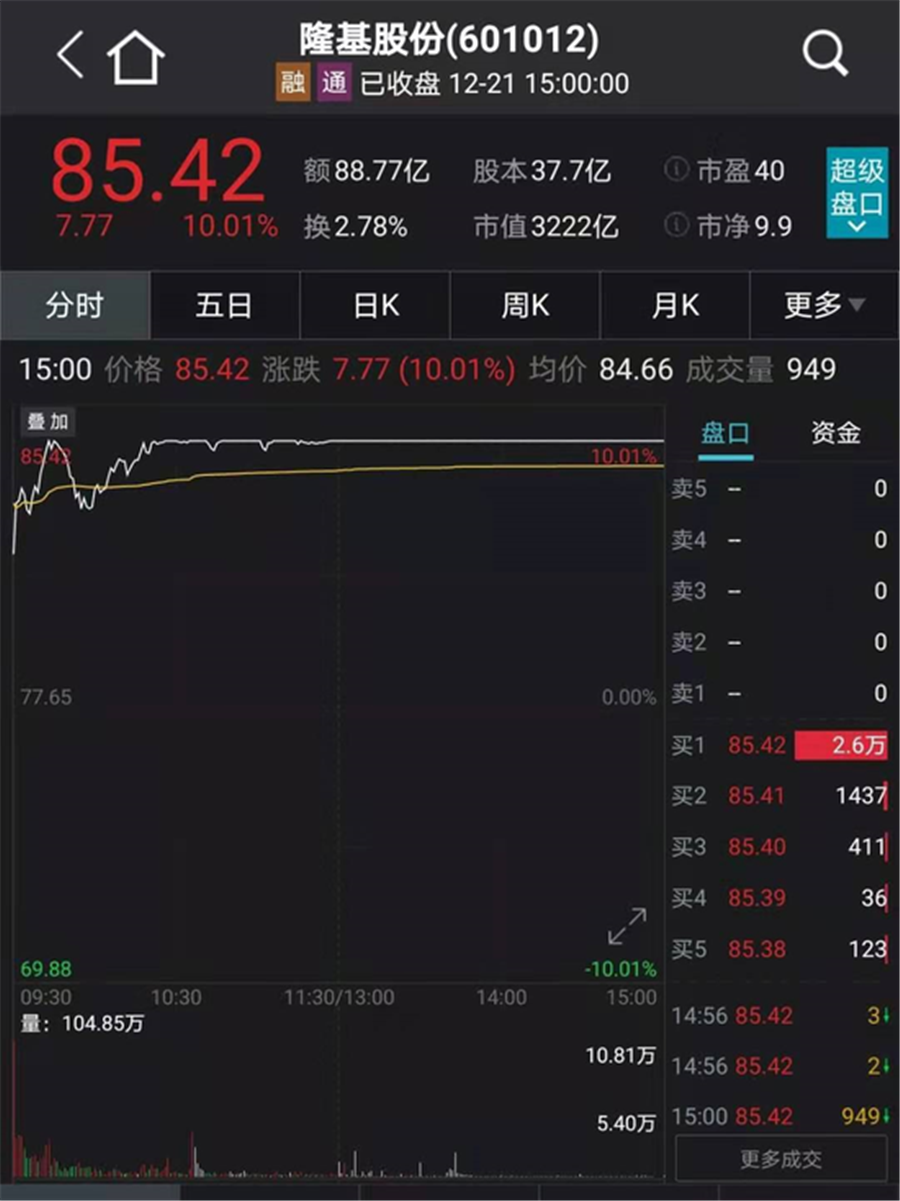Show the 月K chart
Image resolution: width=900 pixels, height=1201 pixels.
(x=675, y=306)
